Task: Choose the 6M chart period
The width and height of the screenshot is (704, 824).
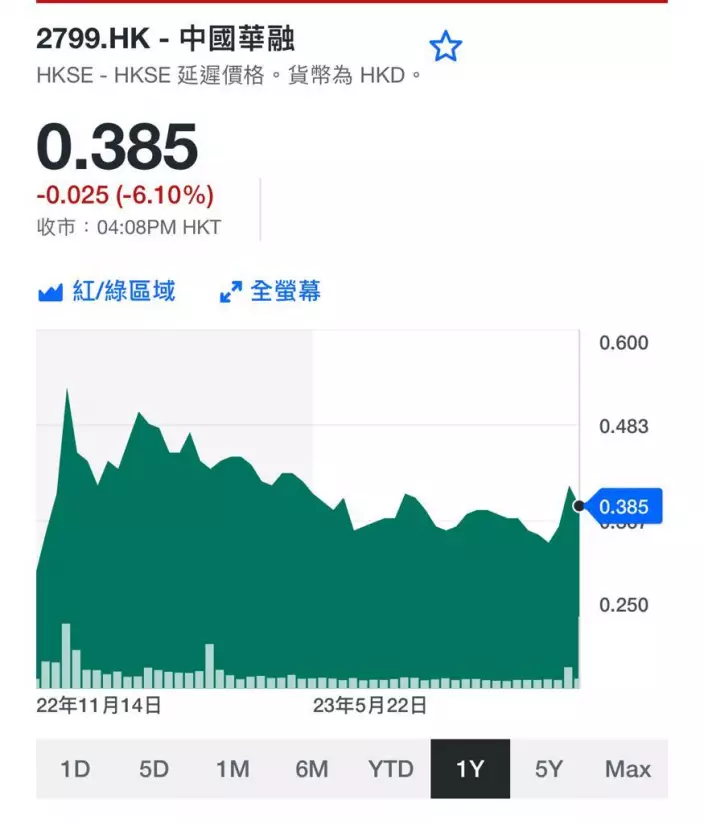Action: [311, 769]
